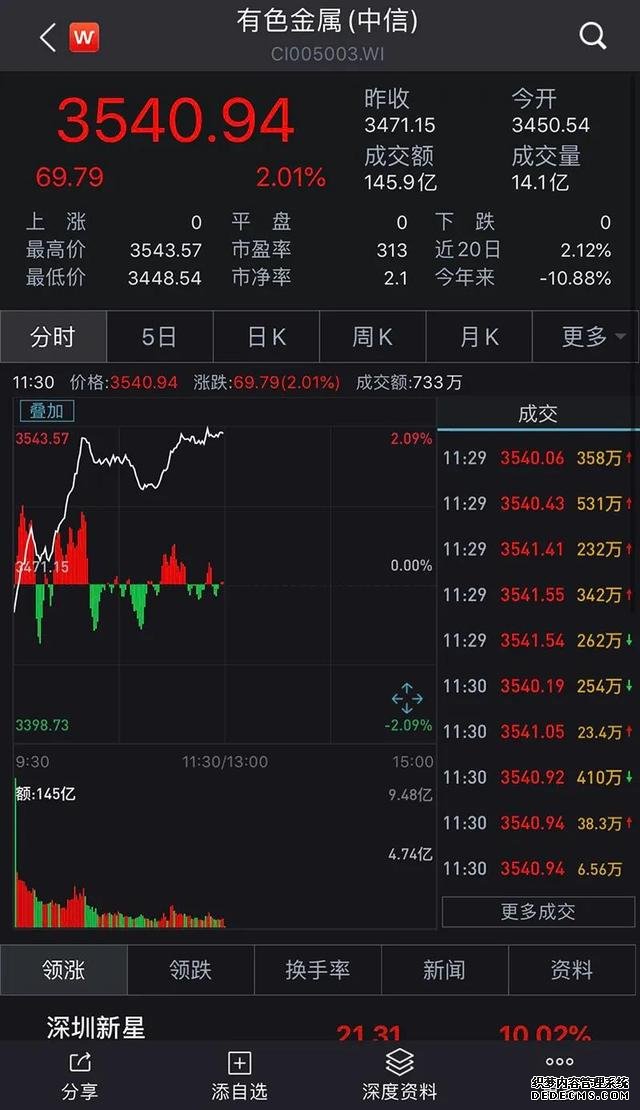Open the 换手率 tab
The image size is (640, 1110).
(x=318, y=970)
